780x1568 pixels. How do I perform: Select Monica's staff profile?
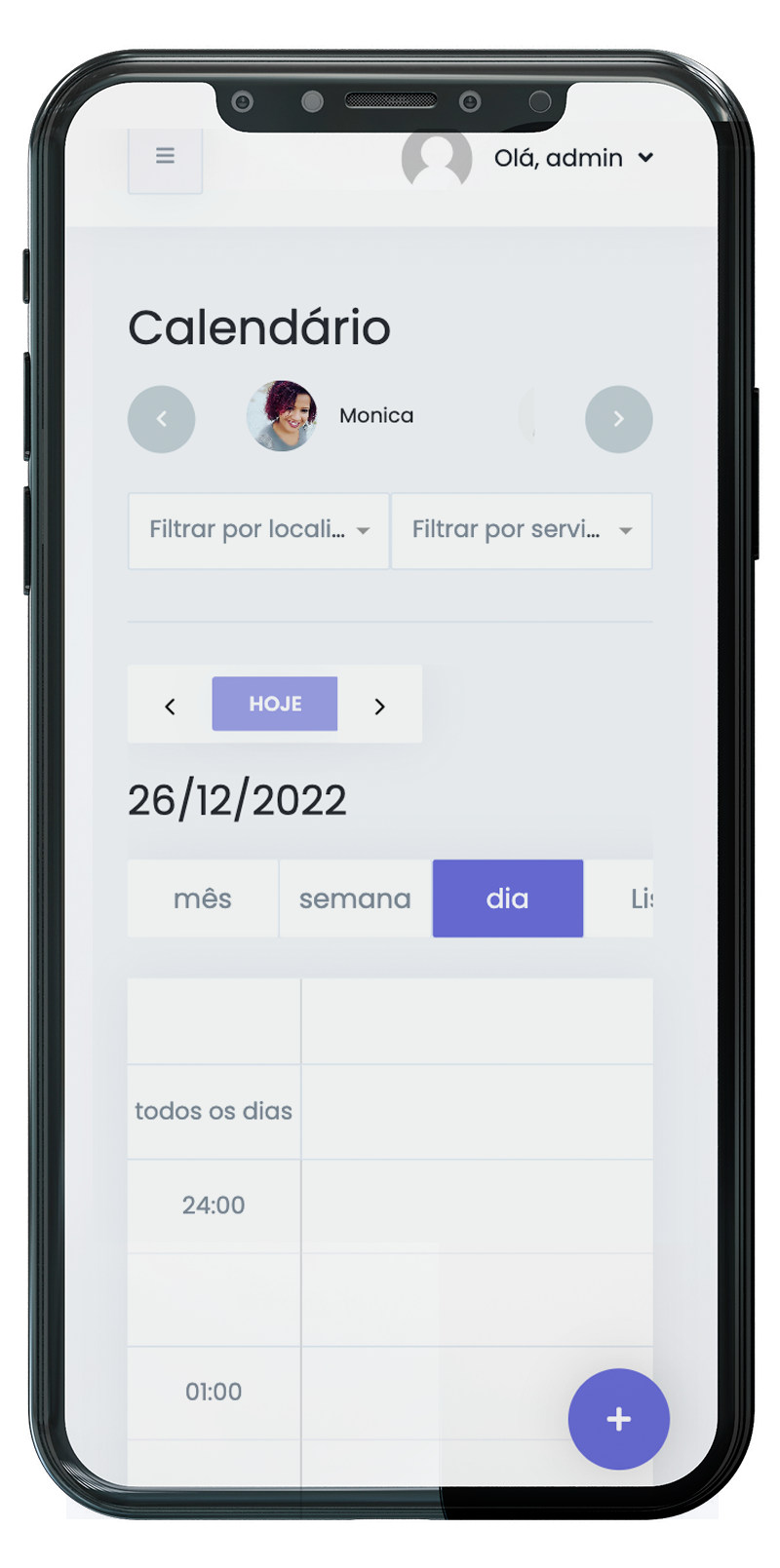tap(331, 416)
